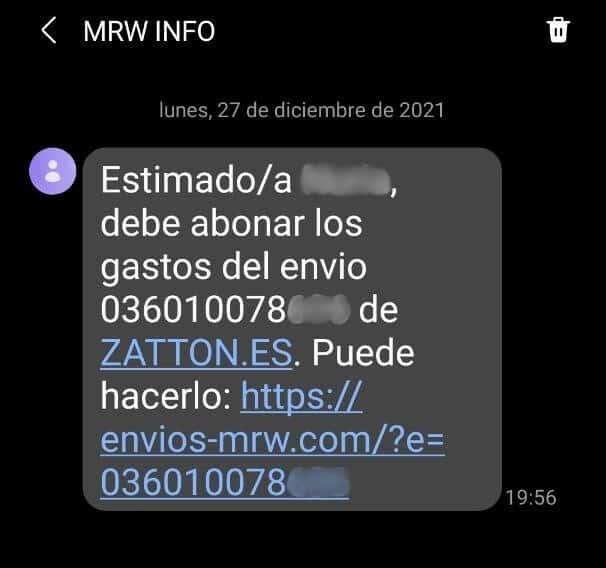Delete conversation with the trash icon
This screenshot has width=606, height=568.
coord(558,31)
